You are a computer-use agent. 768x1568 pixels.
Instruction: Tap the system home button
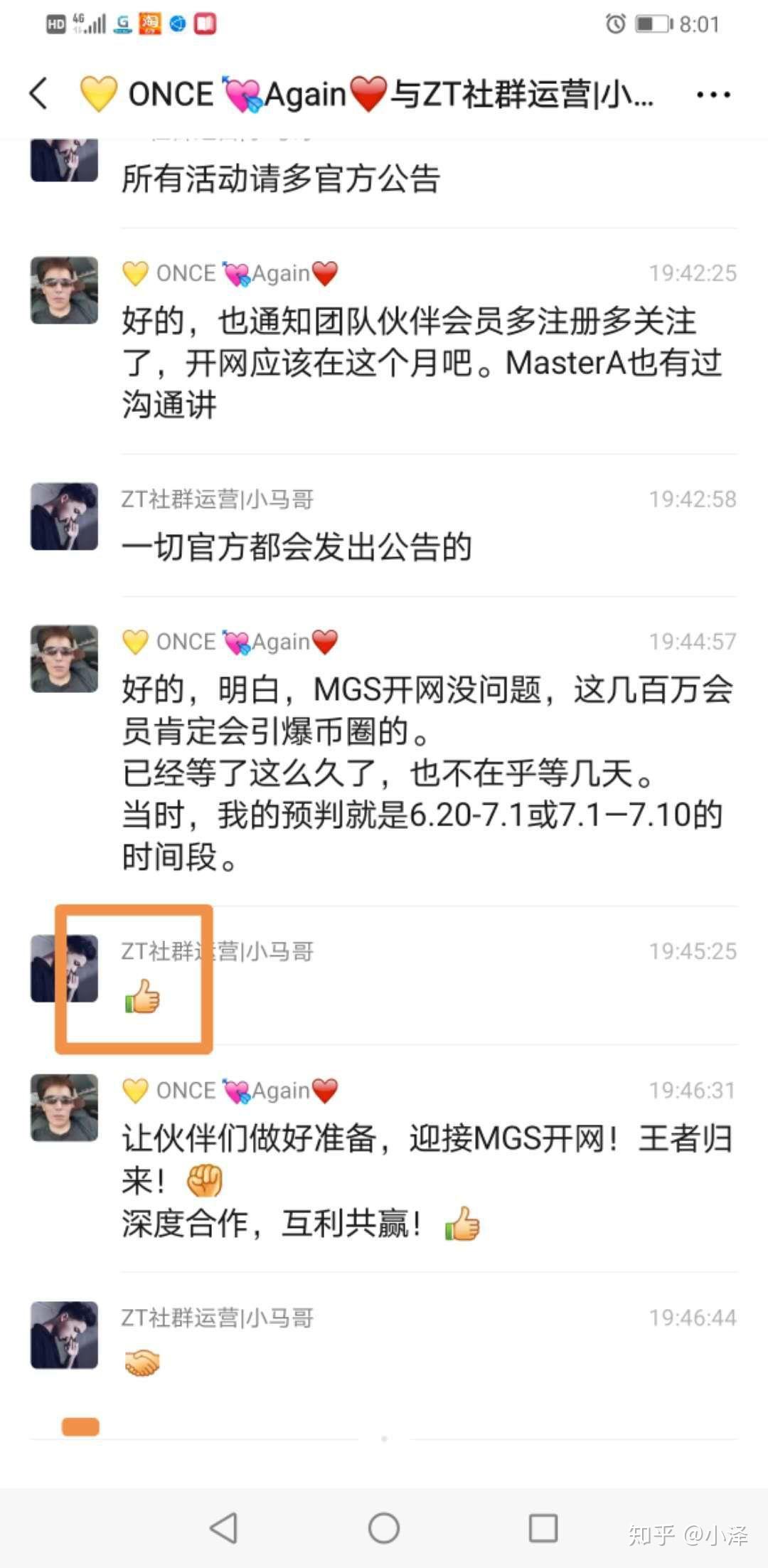pyautogui.click(x=384, y=1527)
